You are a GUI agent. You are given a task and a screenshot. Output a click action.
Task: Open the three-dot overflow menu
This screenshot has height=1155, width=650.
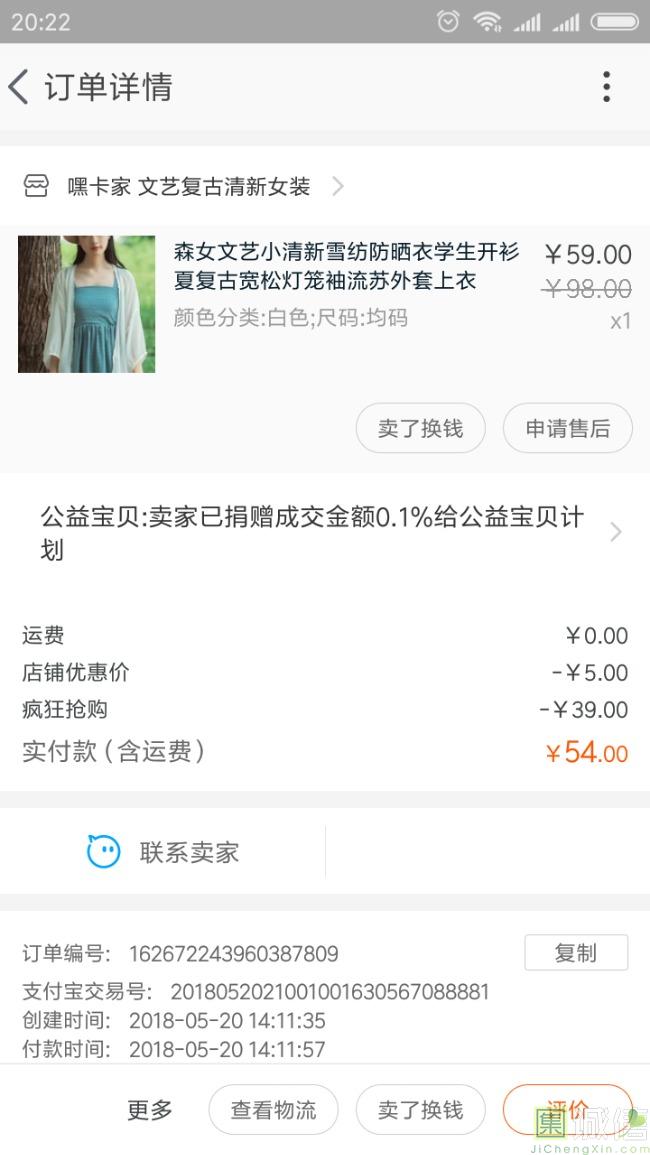[x=606, y=87]
